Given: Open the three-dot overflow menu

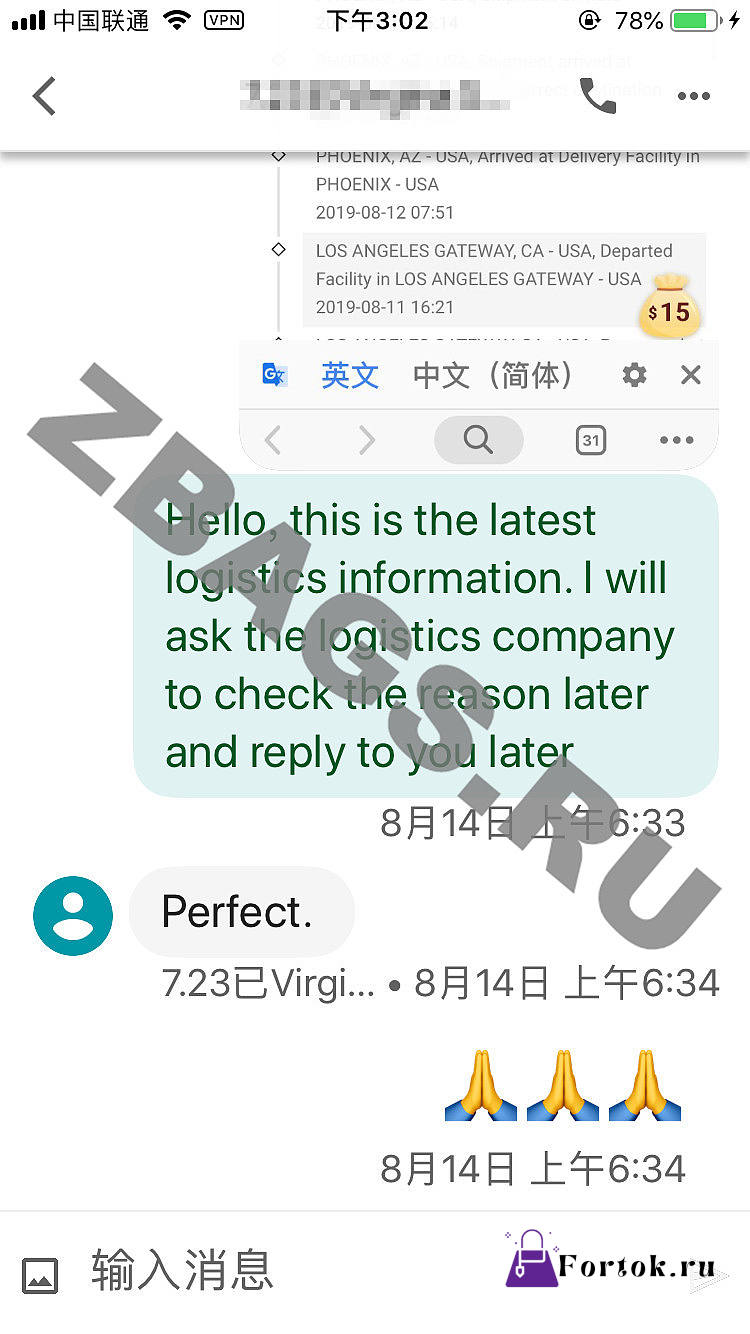Looking at the screenshot, I should (x=693, y=97).
